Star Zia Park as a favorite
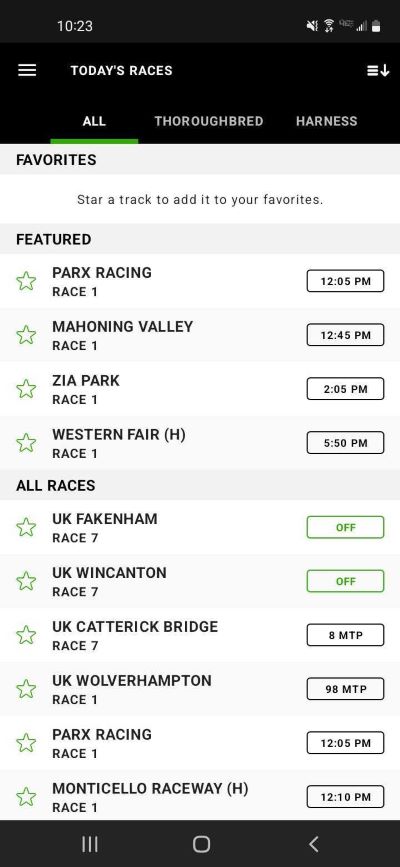The image size is (400, 867). point(26,389)
